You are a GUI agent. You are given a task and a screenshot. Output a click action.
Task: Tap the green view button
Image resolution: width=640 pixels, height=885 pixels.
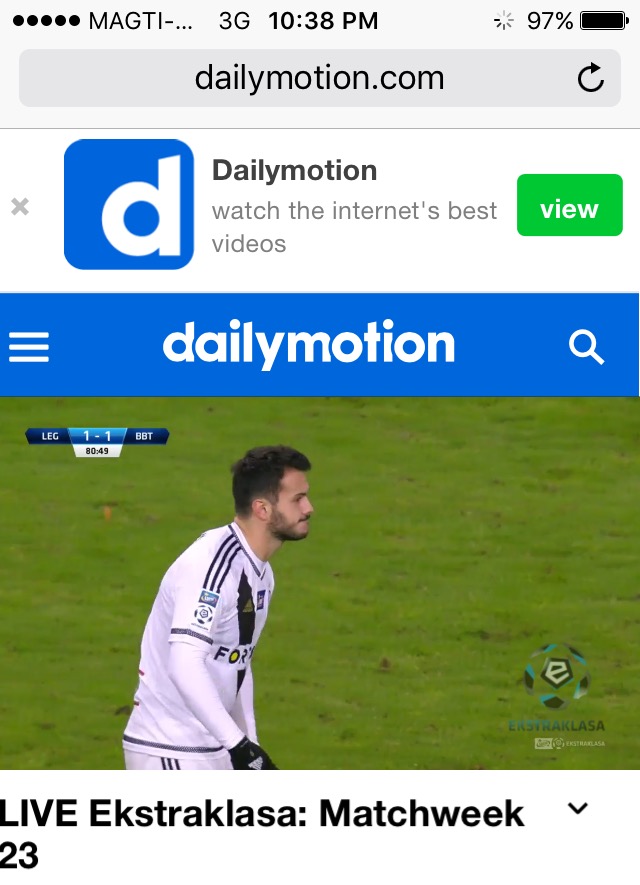pyautogui.click(x=569, y=206)
